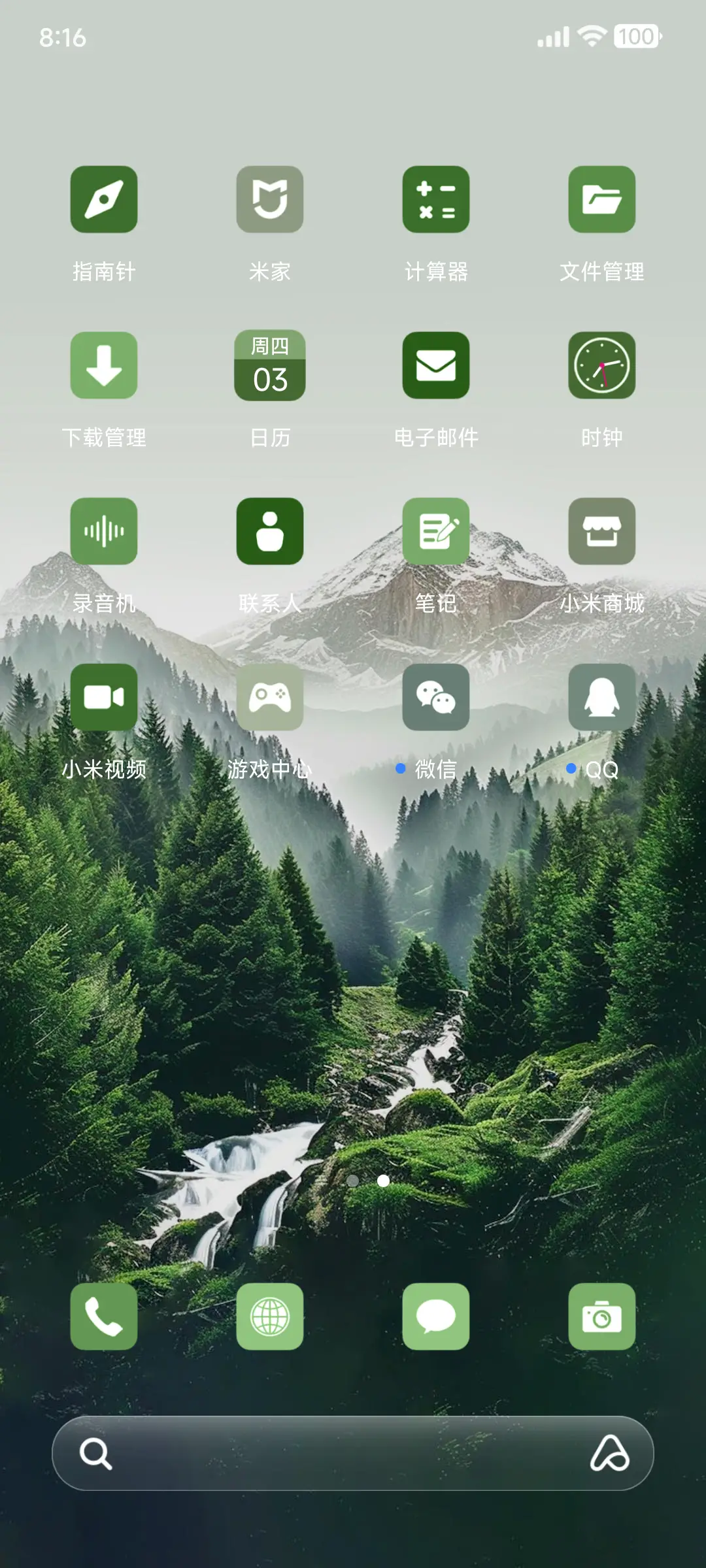This screenshot has height=1568, width=706.
Task: Open the camera from the dock
Action: (602, 1317)
